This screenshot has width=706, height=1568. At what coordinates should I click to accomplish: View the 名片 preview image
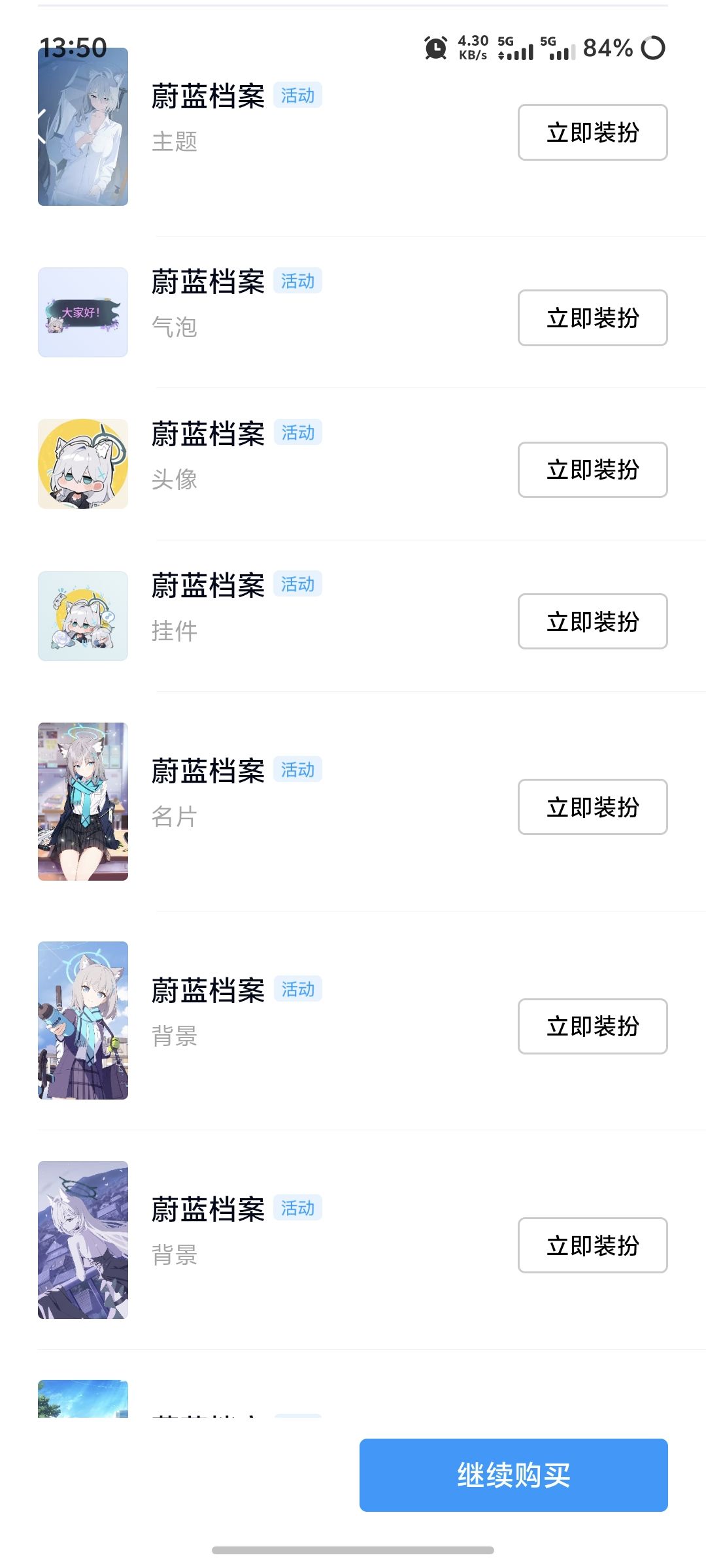tap(83, 802)
